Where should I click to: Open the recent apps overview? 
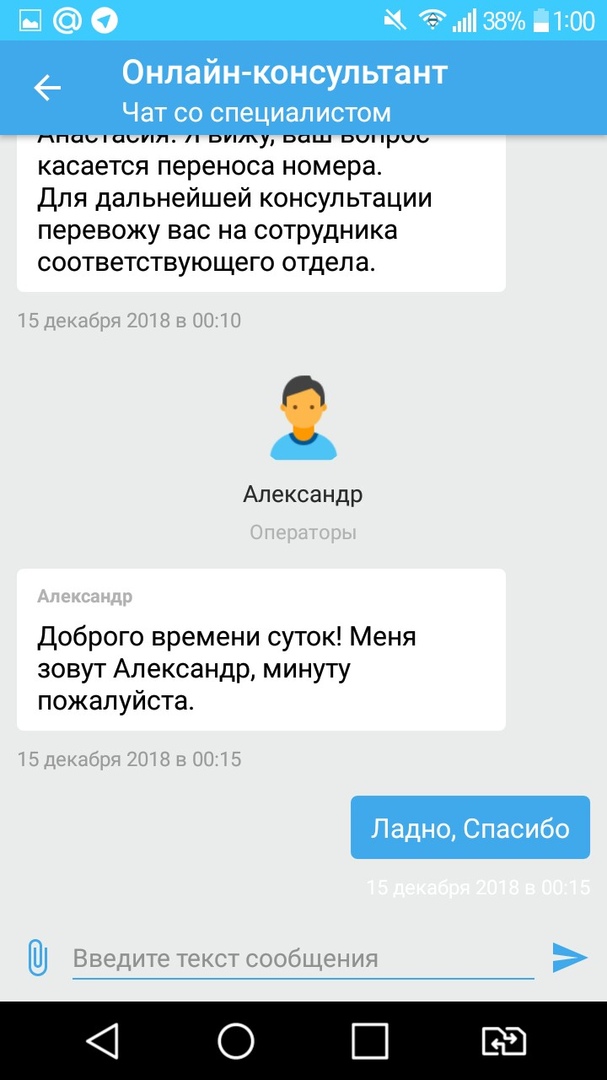(370, 1040)
